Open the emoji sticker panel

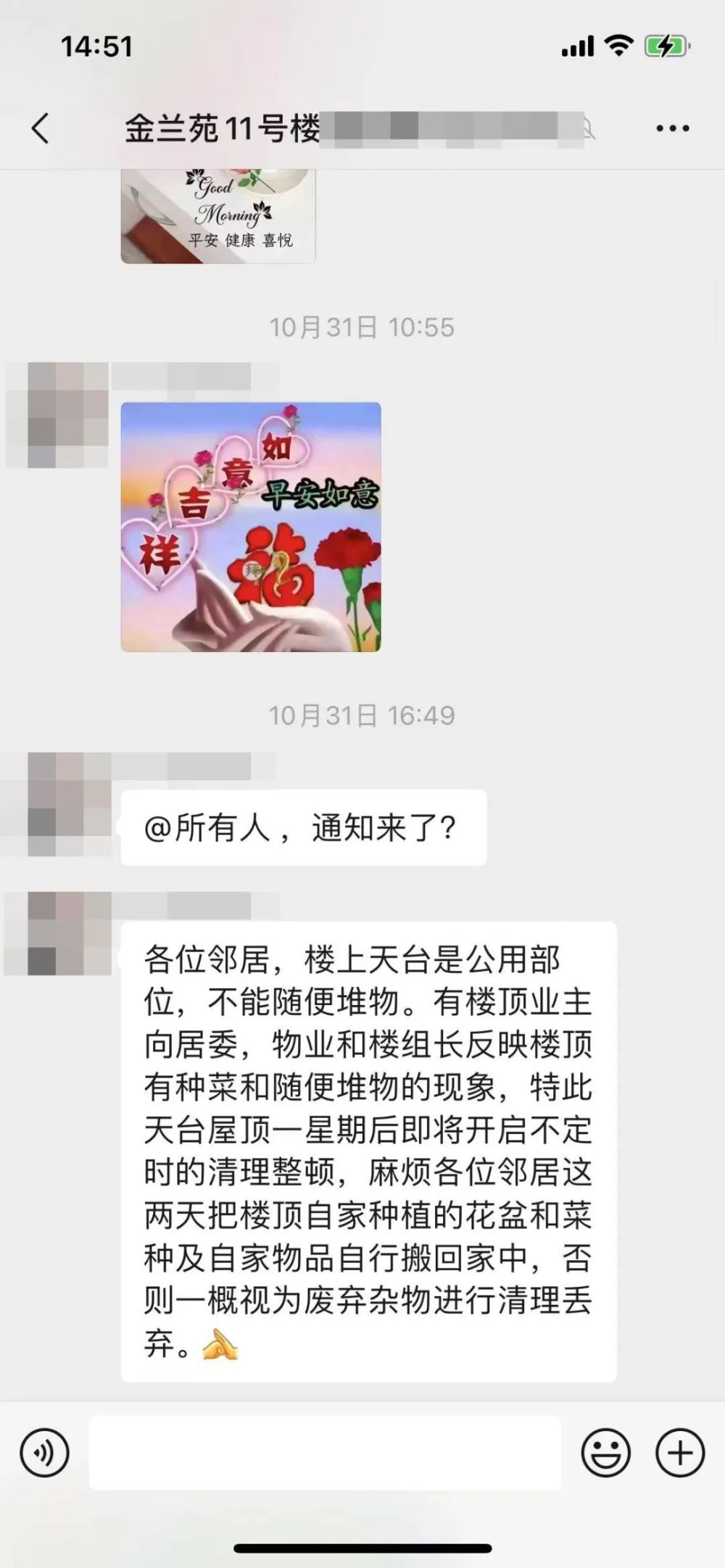(x=605, y=1452)
